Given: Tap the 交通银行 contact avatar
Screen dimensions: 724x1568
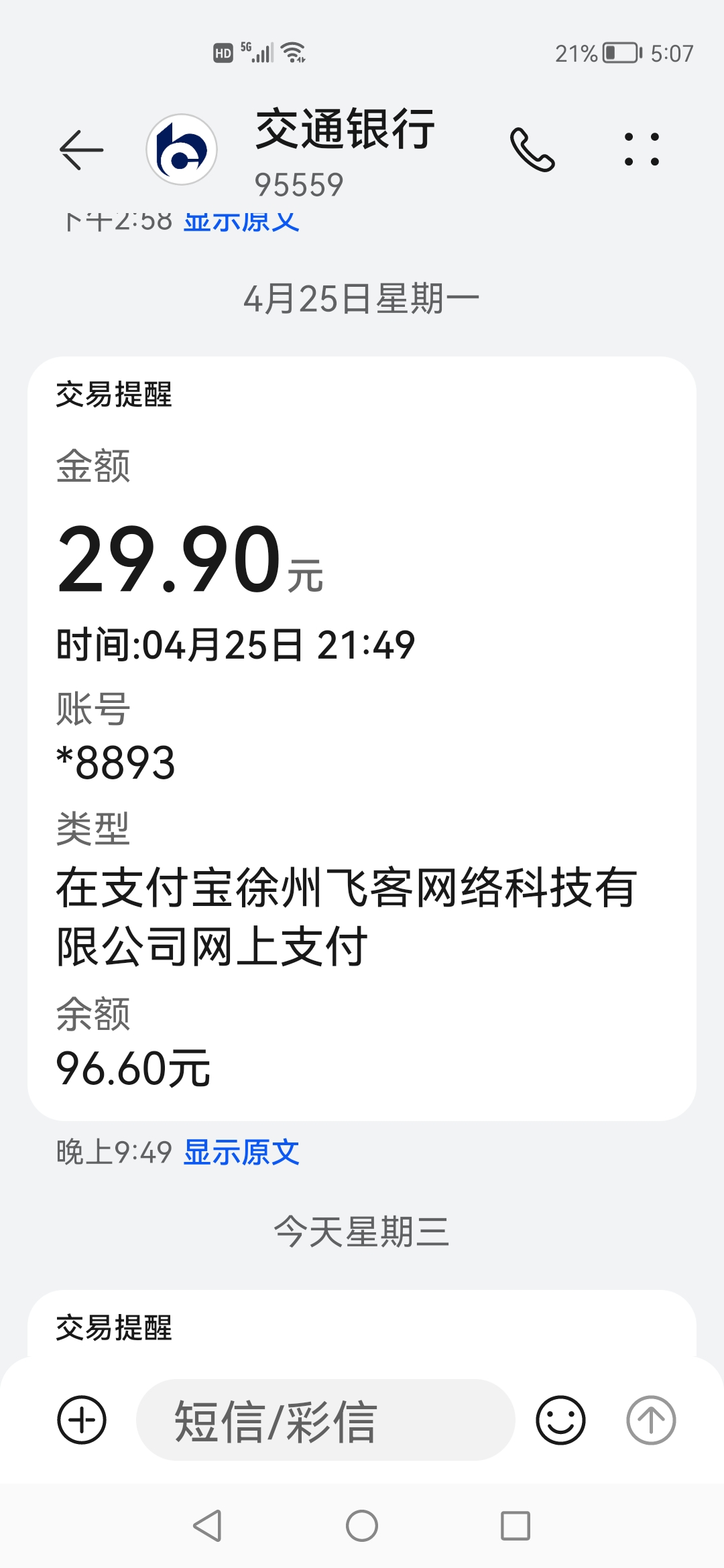Looking at the screenshot, I should [x=182, y=149].
